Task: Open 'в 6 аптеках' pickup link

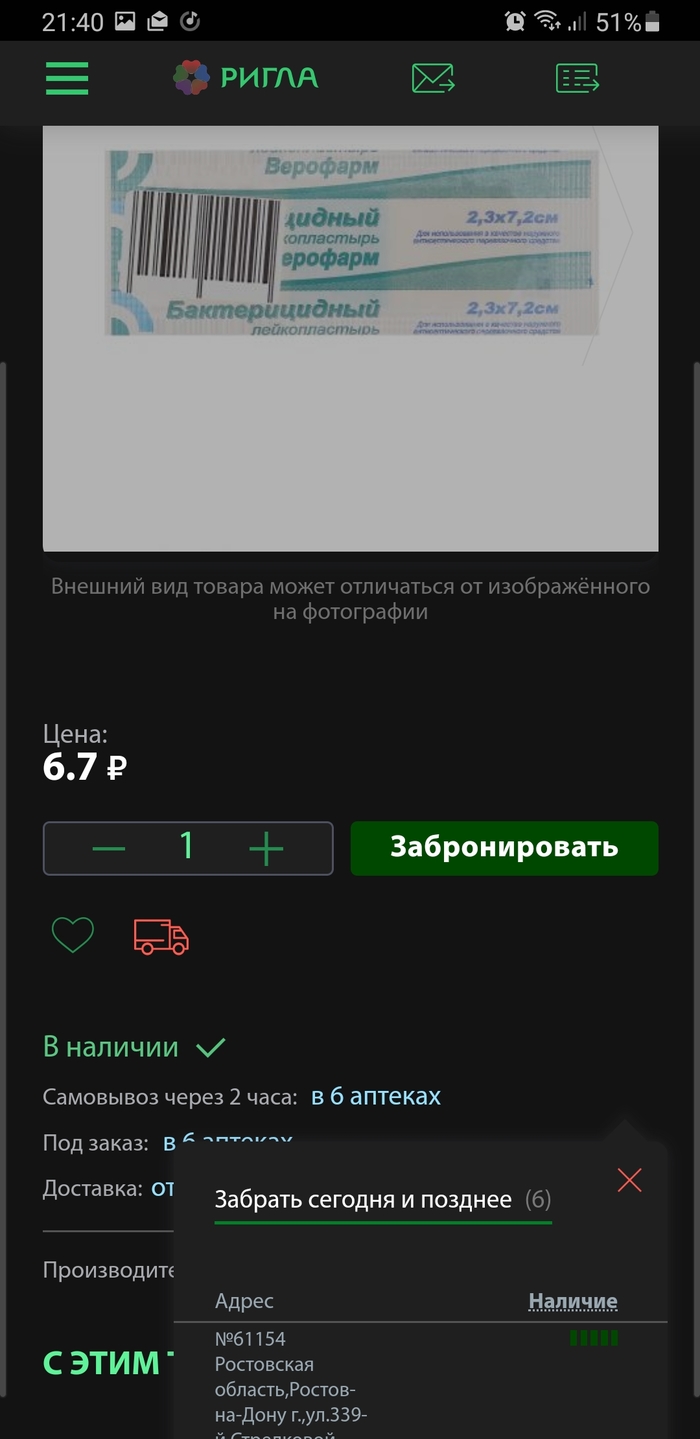Action: click(375, 1096)
